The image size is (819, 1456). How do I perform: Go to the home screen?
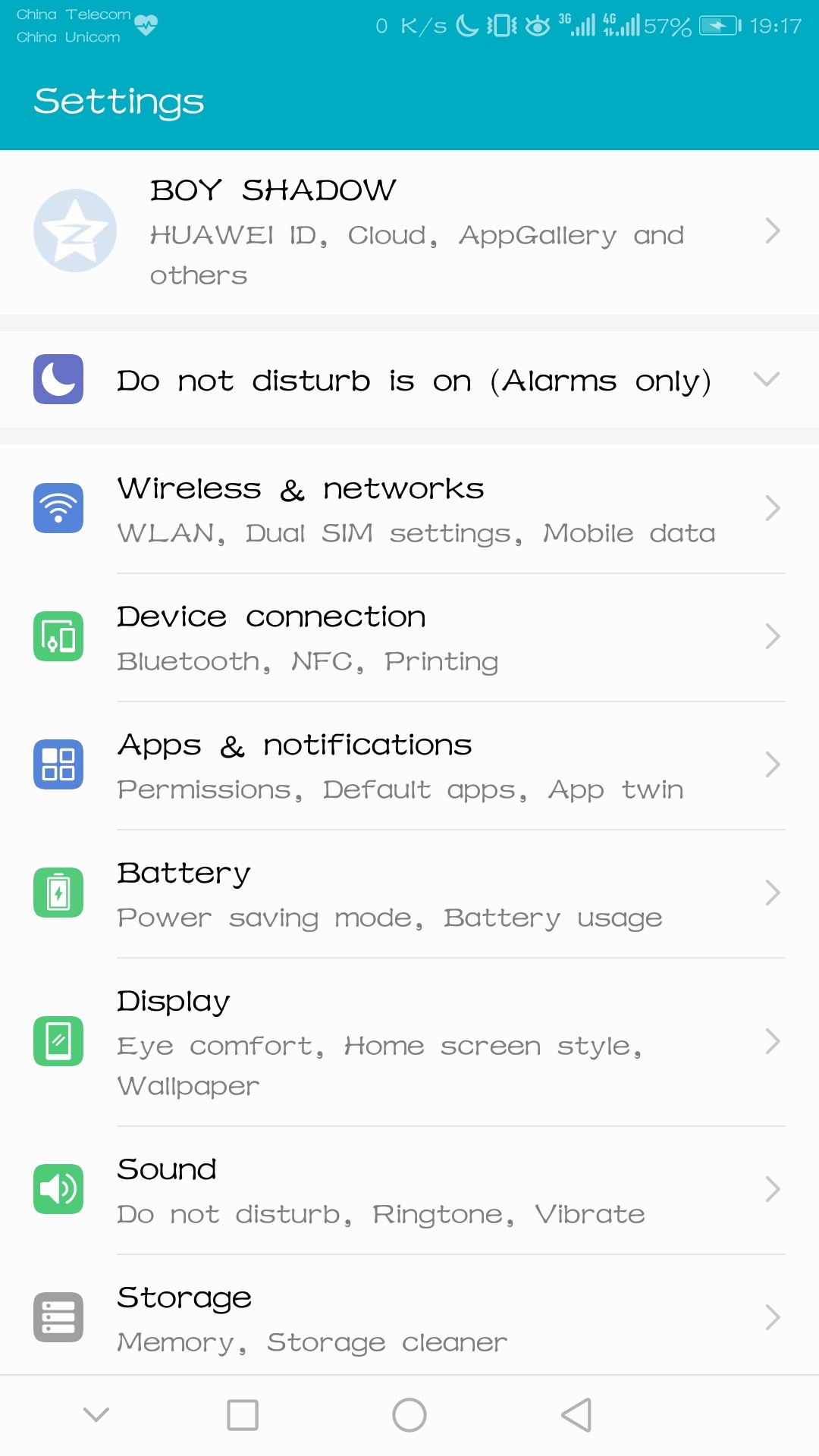(409, 1415)
